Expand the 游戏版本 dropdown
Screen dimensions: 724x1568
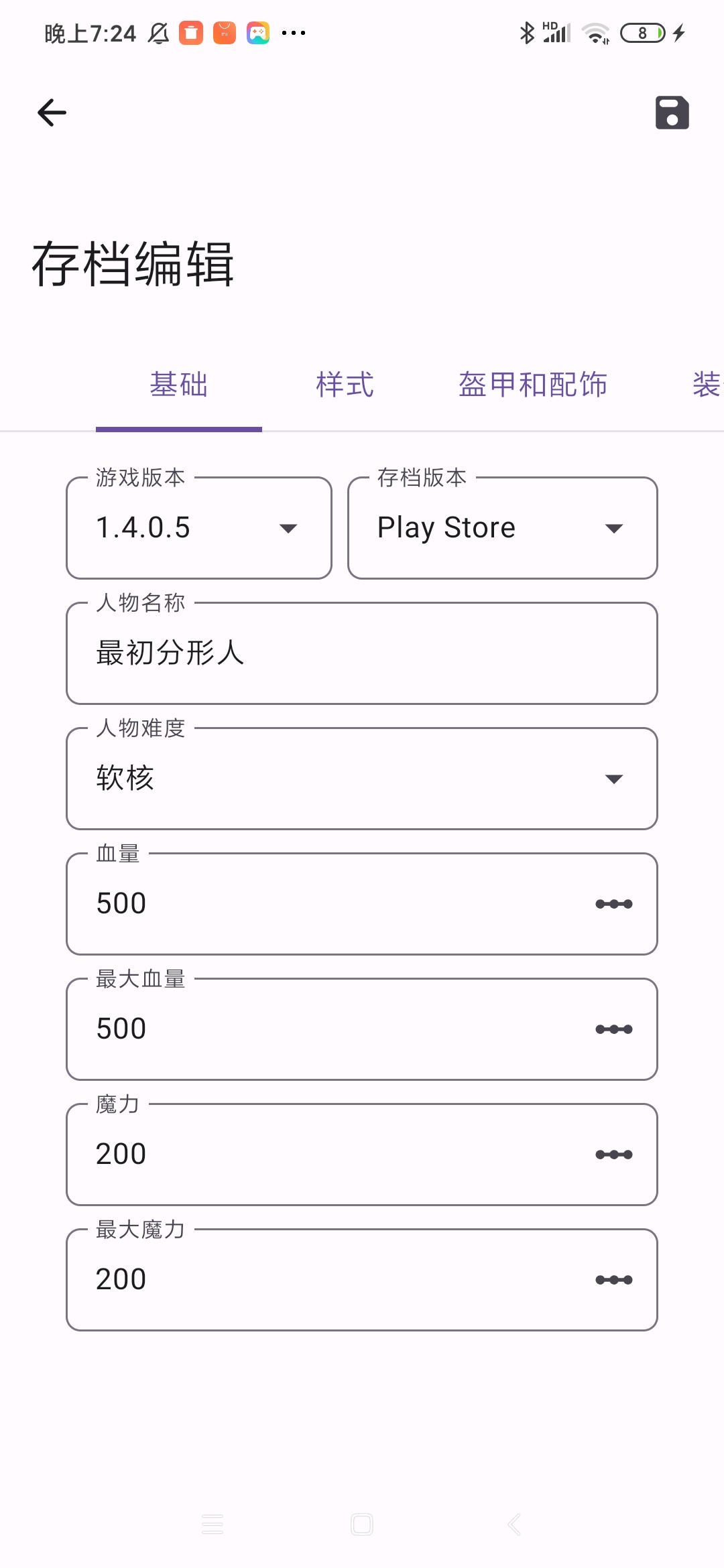tap(199, 528)
